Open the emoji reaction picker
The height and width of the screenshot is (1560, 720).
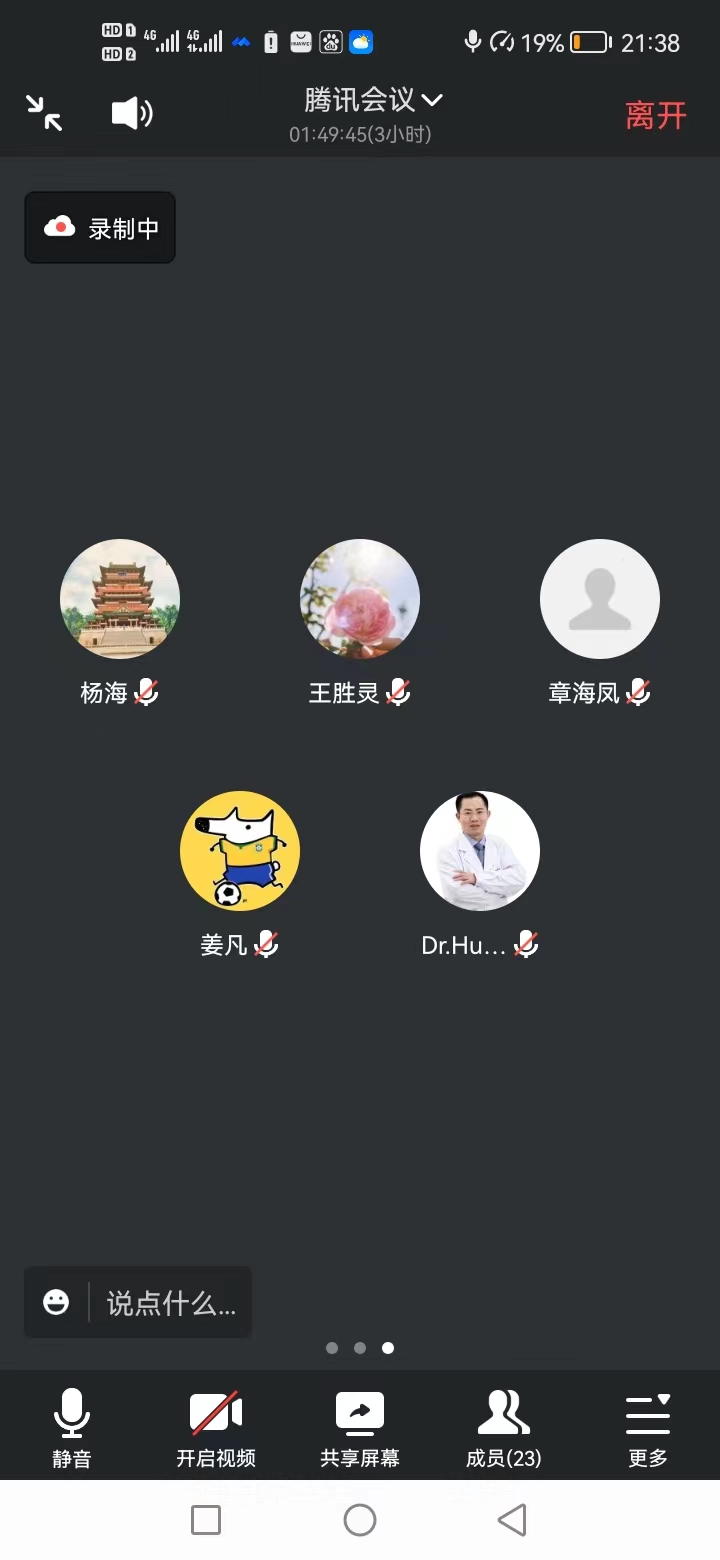(x=57, y=1302)
